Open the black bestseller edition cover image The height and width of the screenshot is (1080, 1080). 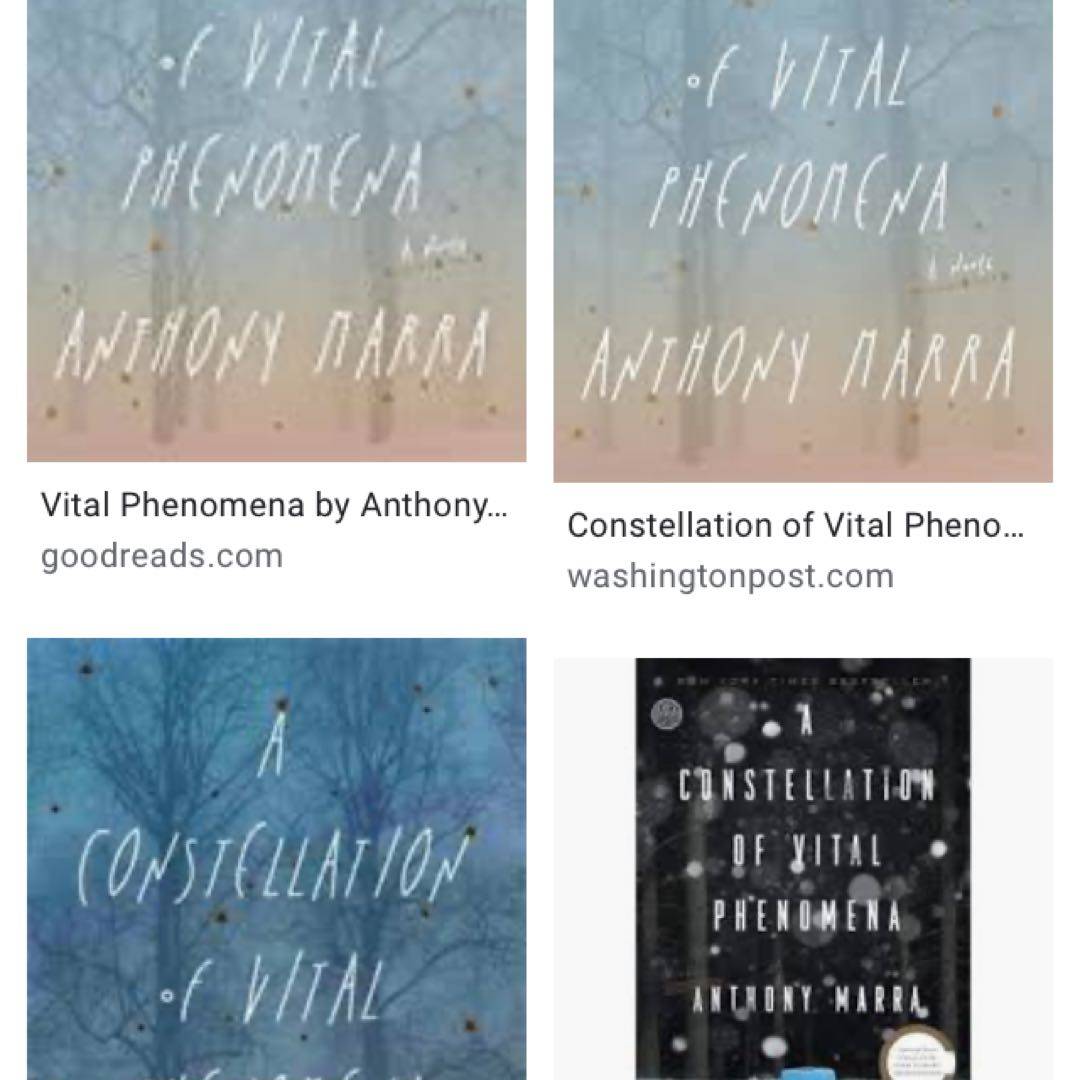coord(803,868)
